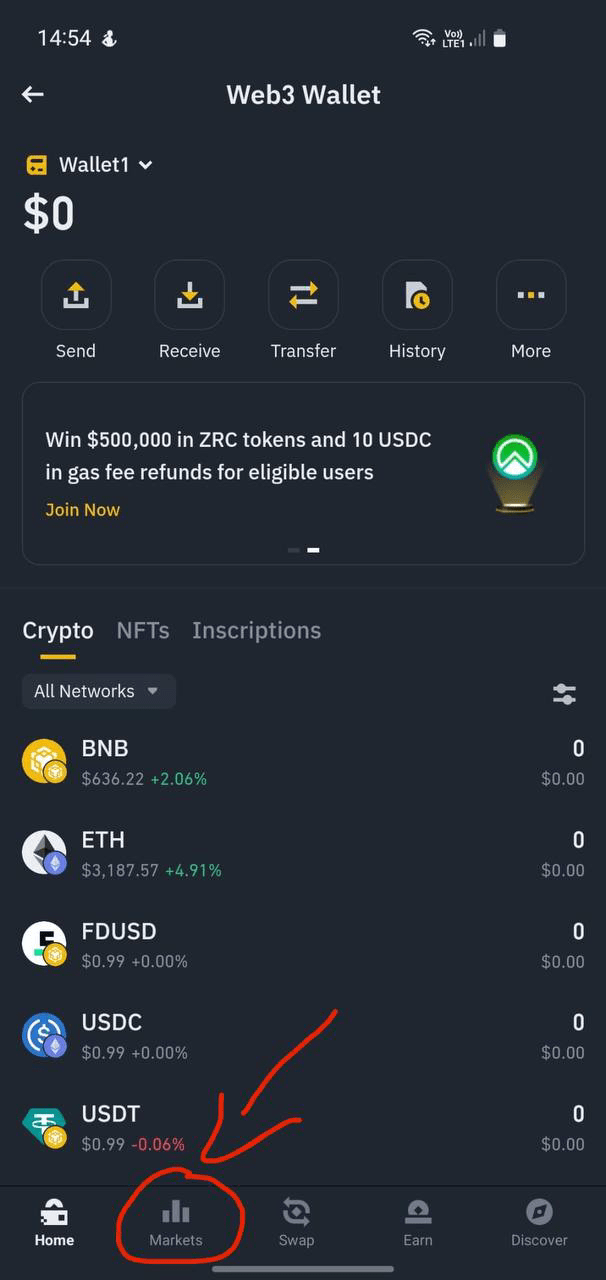
Task: Switch to the NFTs tab
Action: pos(143,630)
